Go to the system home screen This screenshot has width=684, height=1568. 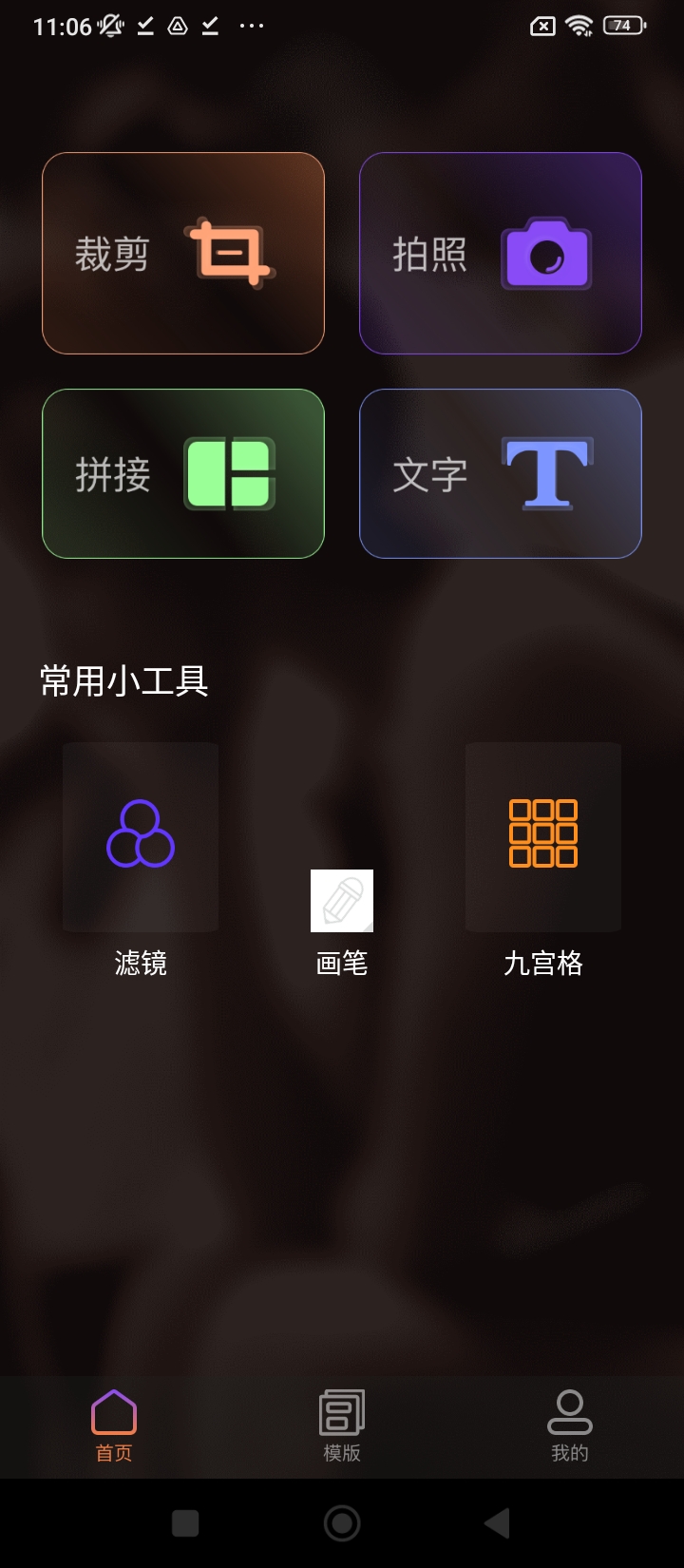click(342, 1523)
